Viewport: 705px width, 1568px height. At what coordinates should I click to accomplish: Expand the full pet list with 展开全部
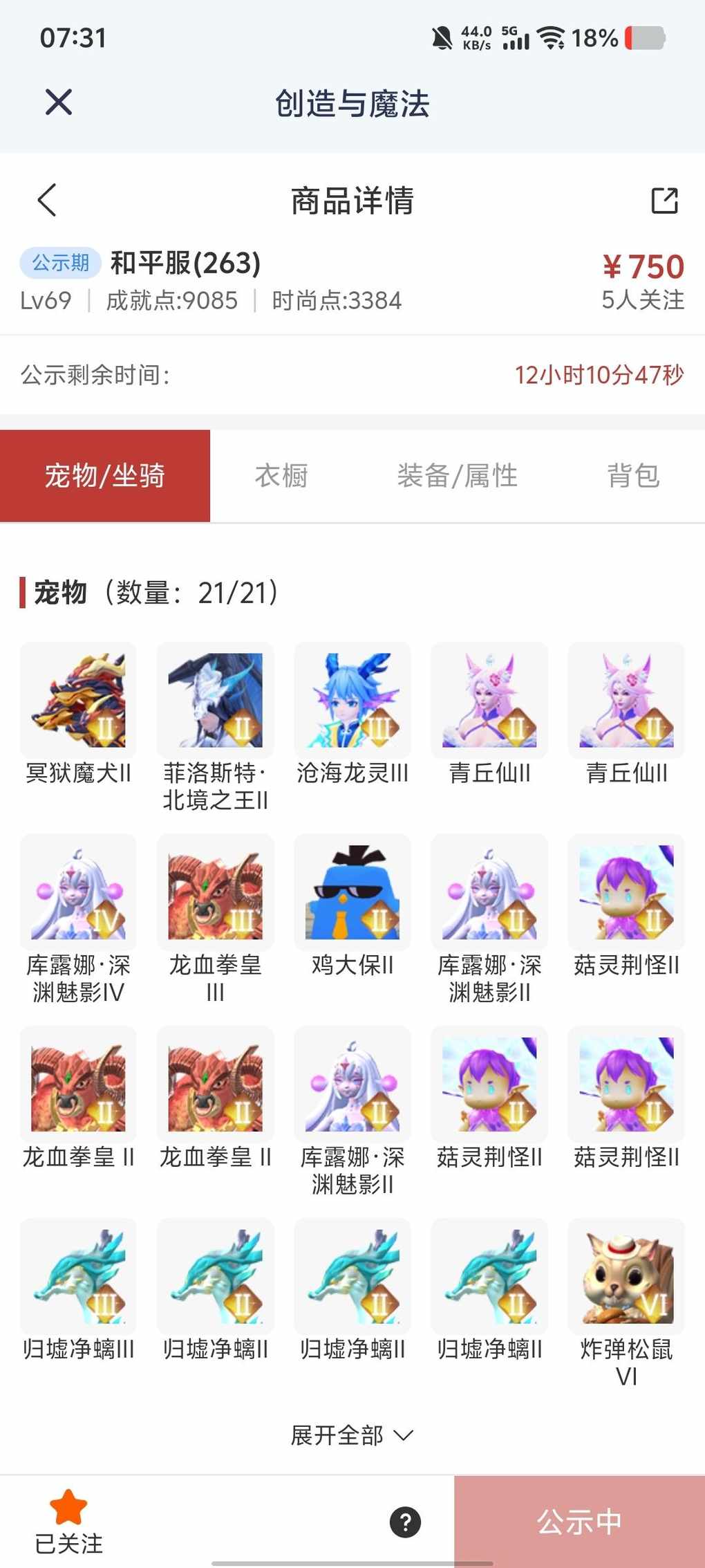[x=352, y=1435]
